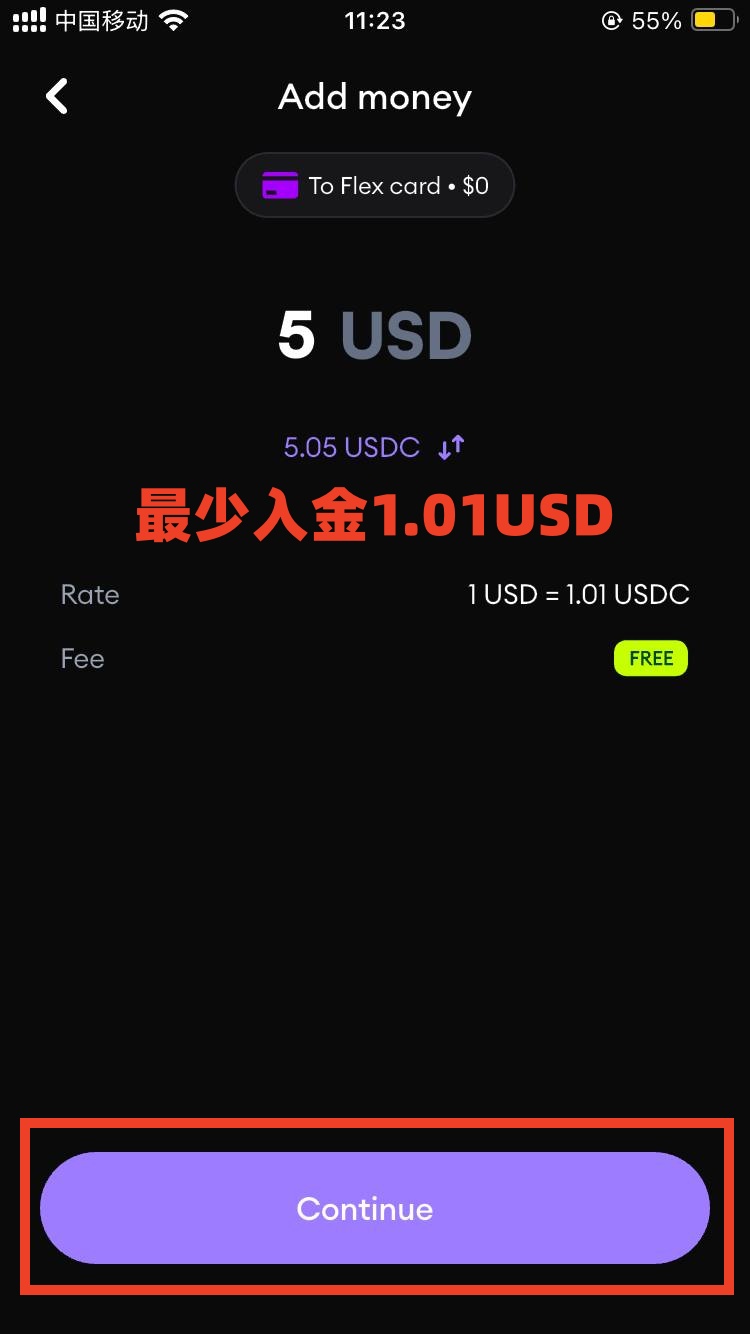Tap the cellular signal bars icon
This screenshot has height=1334, width=750.
tap(27, 19)
